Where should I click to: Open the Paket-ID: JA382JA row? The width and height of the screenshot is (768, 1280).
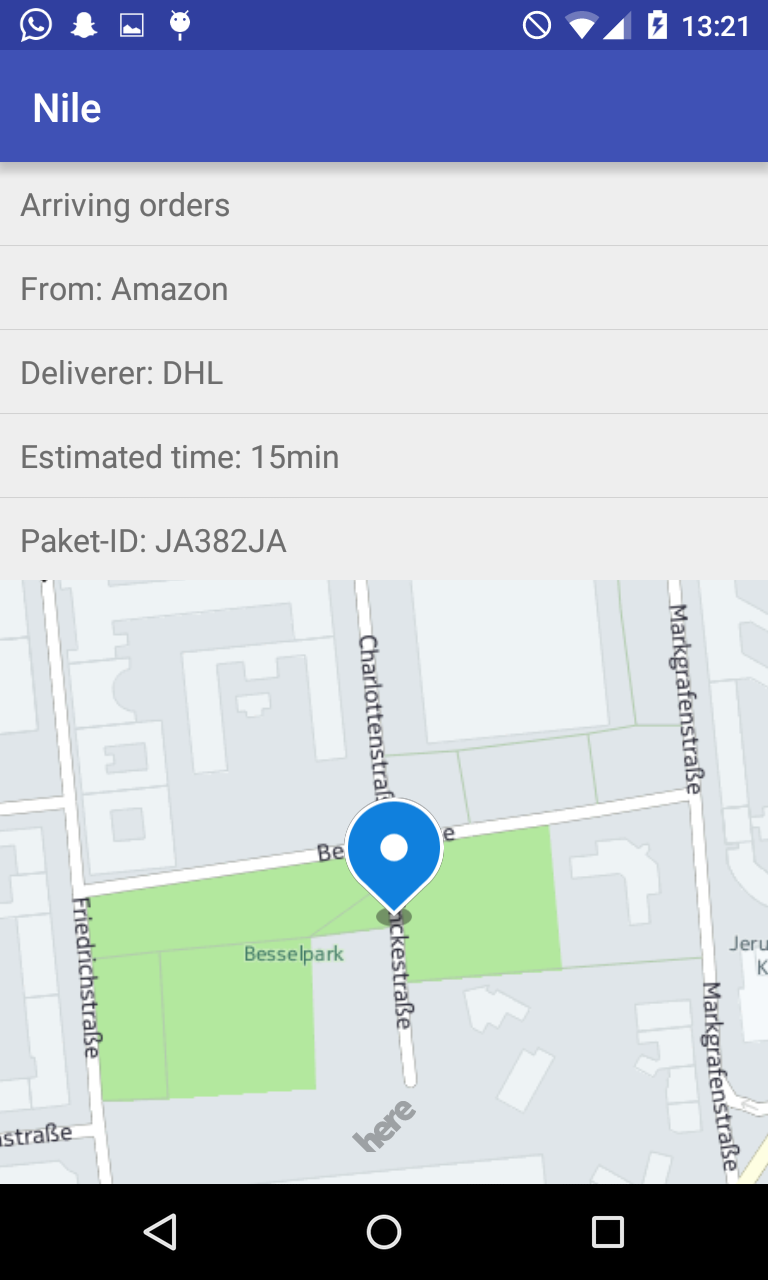384,540
